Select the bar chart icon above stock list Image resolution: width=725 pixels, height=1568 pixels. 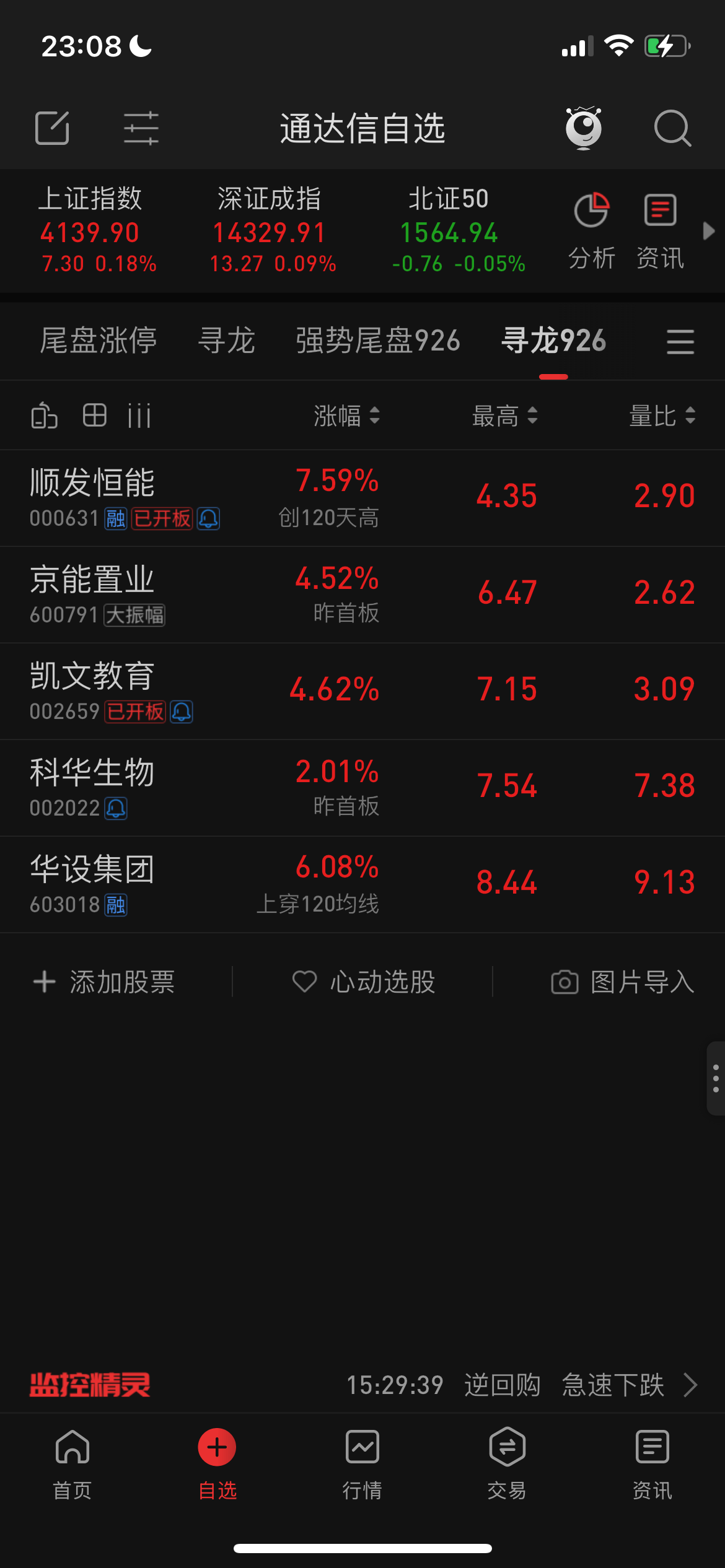coord(138,416)
